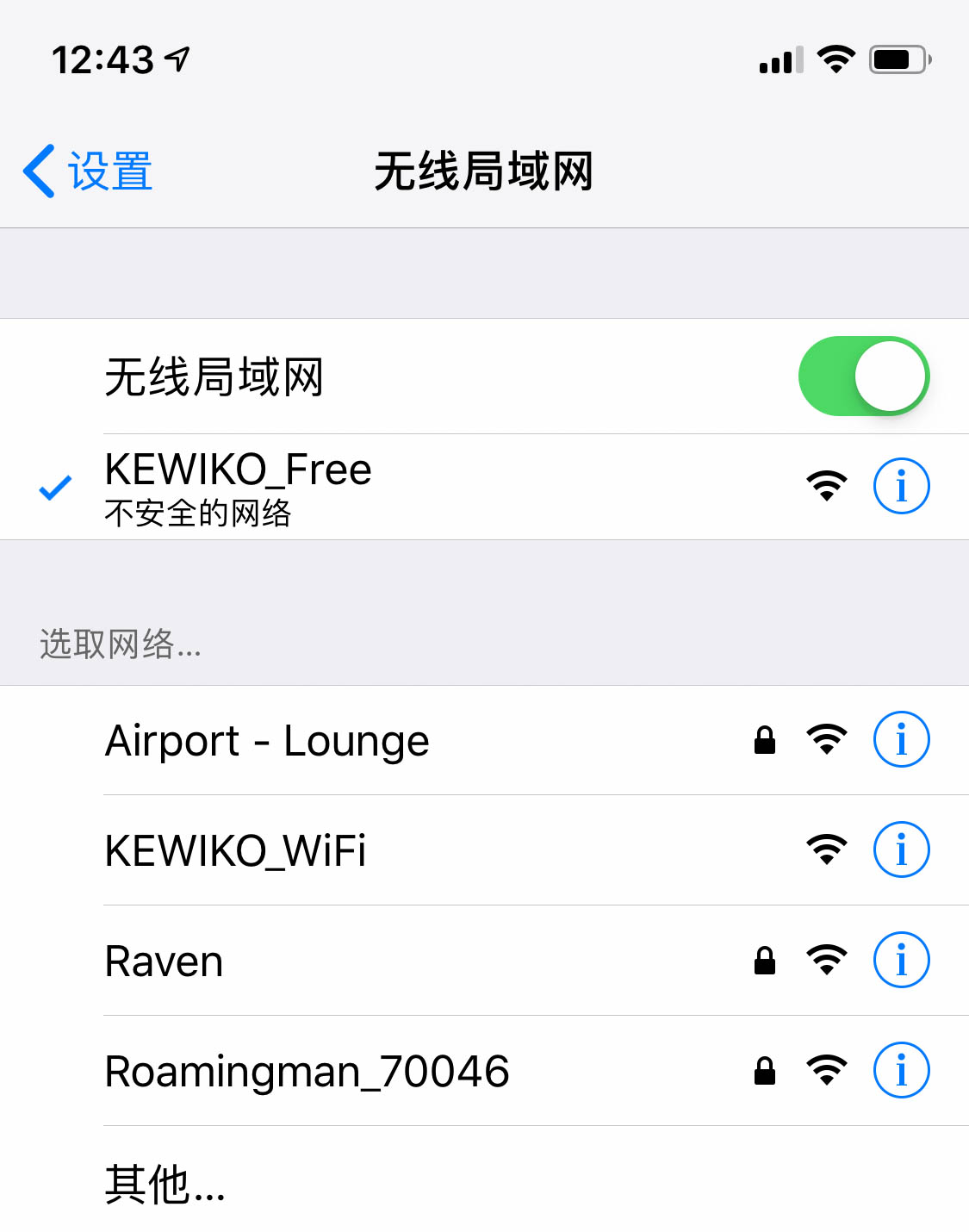Viewport: 969px width, 1232px height.
Task: Select the Raven network
Action: [x=164, y=961]
